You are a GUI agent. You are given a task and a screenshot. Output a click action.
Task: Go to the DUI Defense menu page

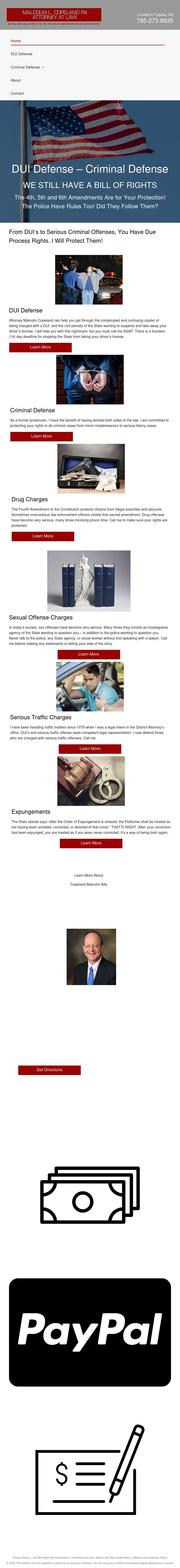click(x=21, y=54)
